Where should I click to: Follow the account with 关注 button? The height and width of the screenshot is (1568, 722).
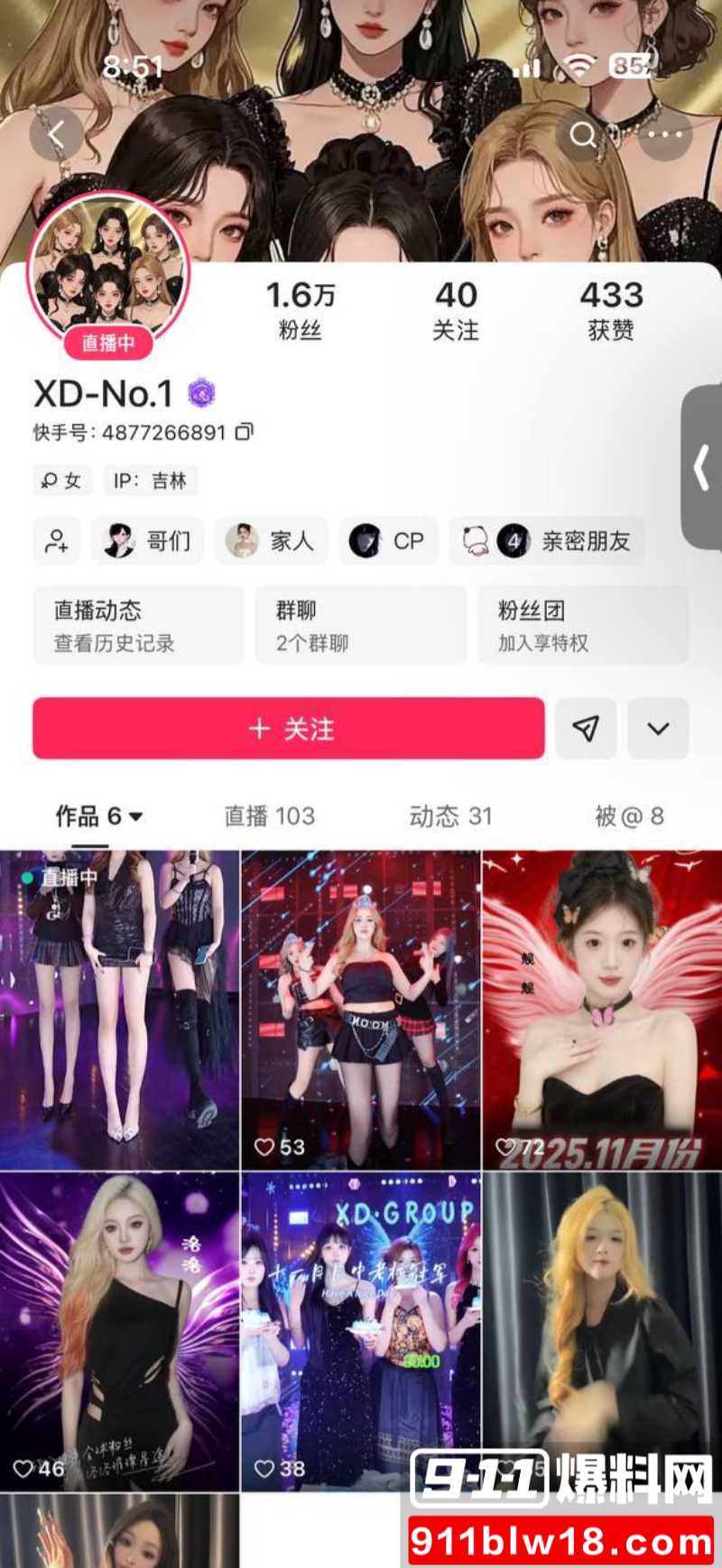point(289,729)
